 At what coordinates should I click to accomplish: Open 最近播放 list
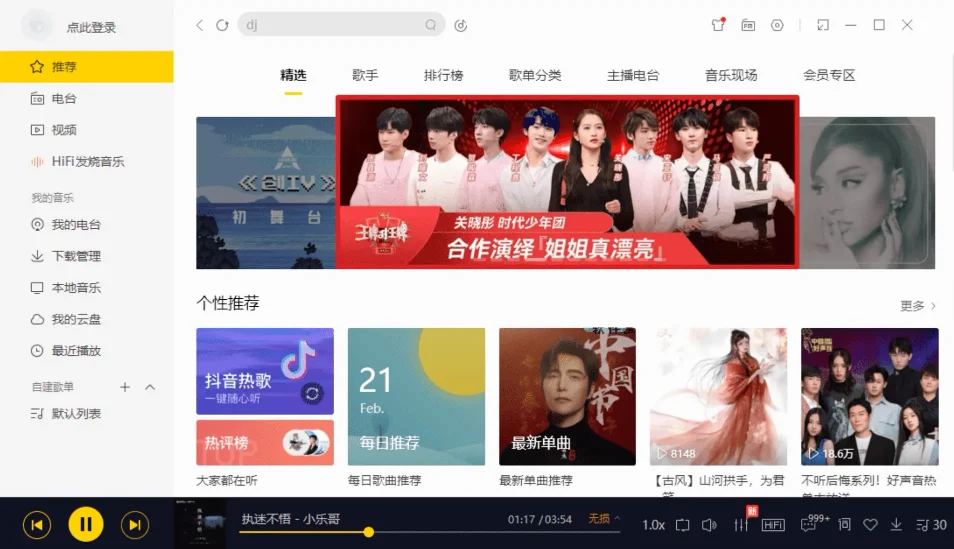(x=76, y=351)
